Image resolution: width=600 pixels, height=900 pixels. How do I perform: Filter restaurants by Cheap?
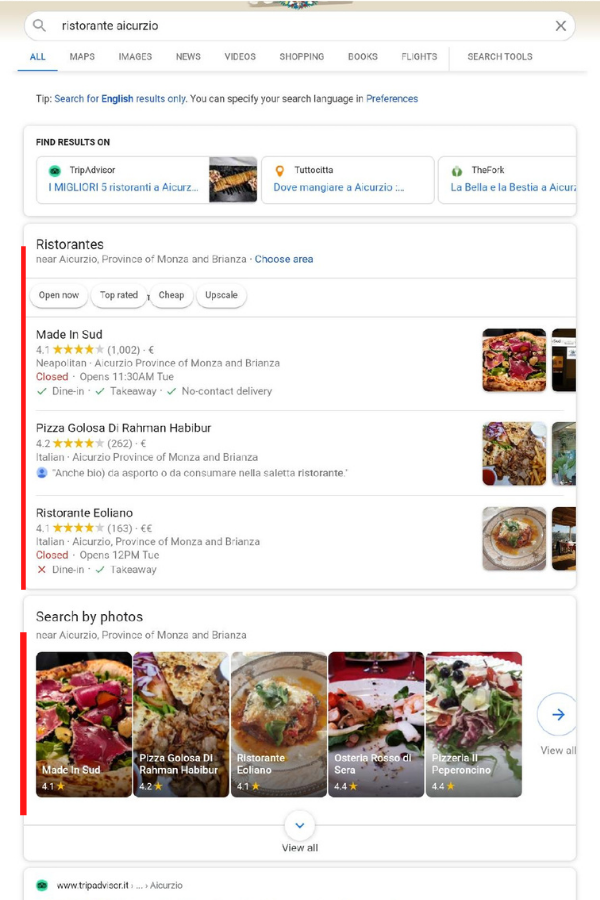(171, 295)
